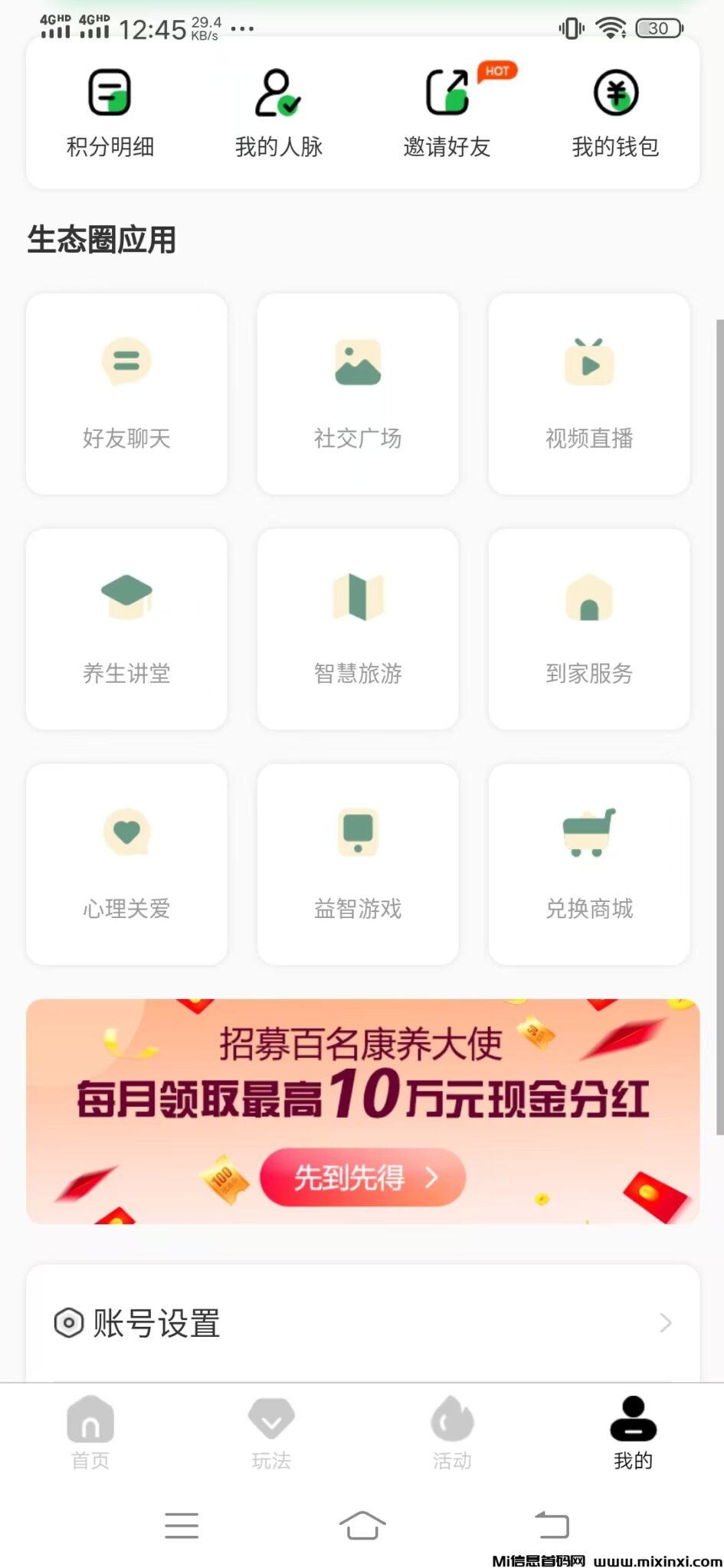Open 到家服务 home services
724x1568 pixels.
click(x=588, y=628)
